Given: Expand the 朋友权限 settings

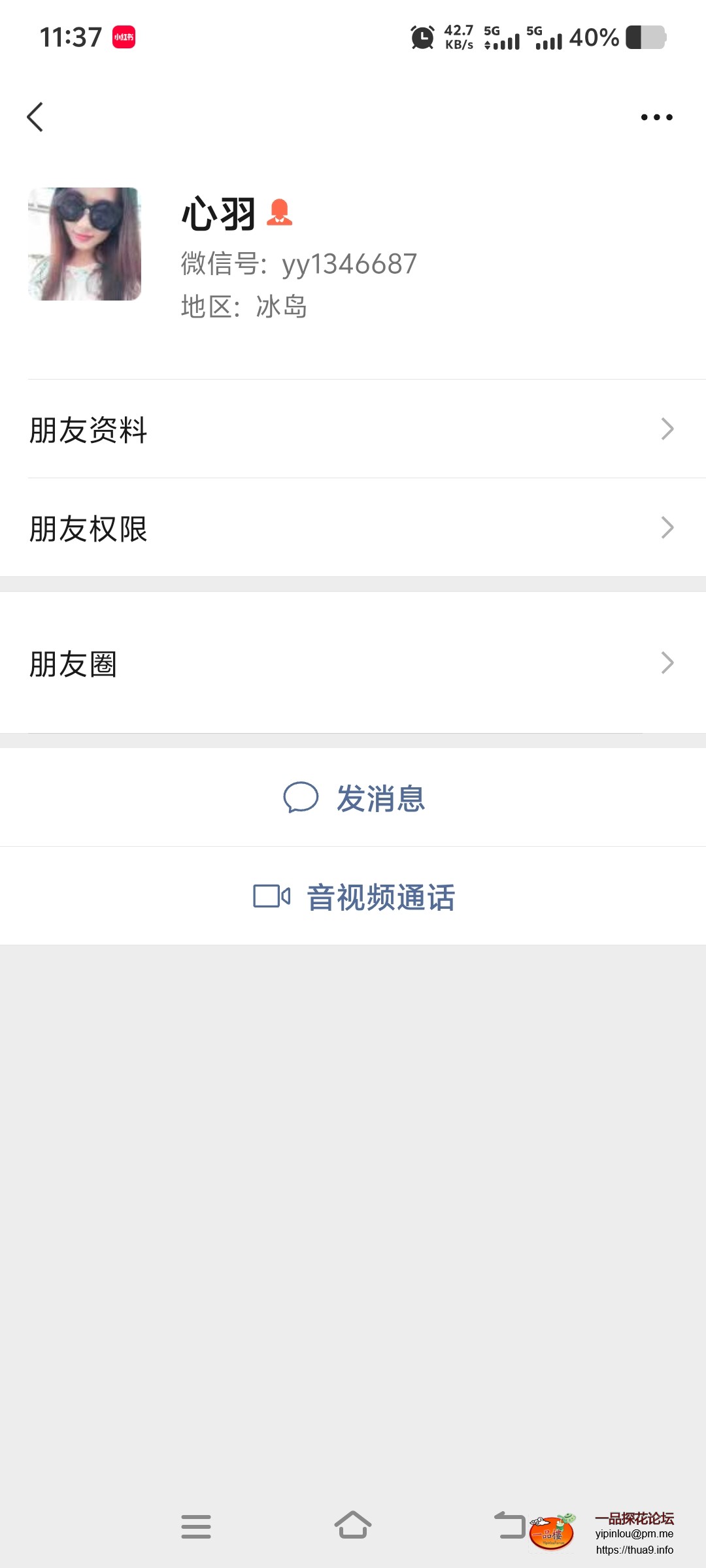Looking at the screenshot, I should click(x=353, y=528).
